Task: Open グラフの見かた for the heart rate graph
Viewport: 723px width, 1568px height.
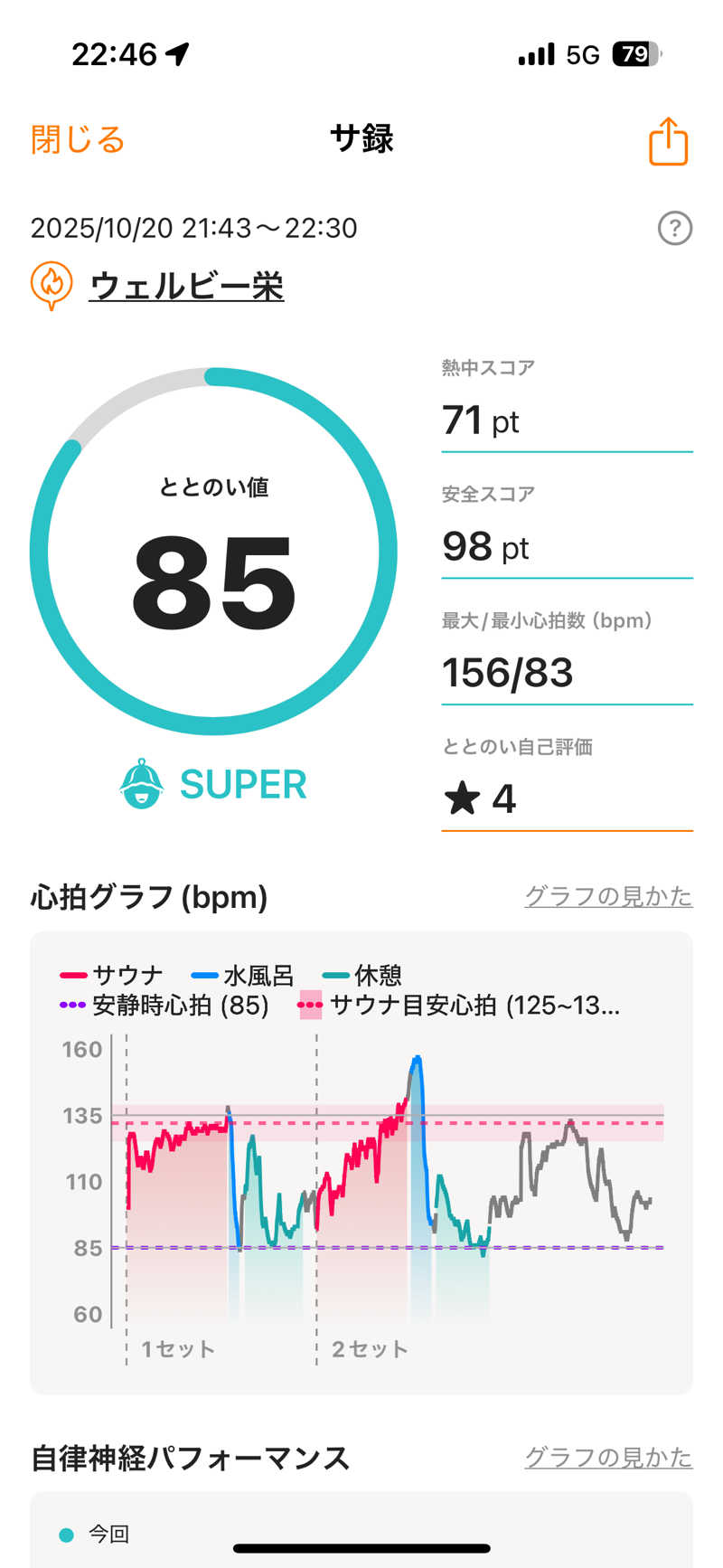Action: [608, 895]
